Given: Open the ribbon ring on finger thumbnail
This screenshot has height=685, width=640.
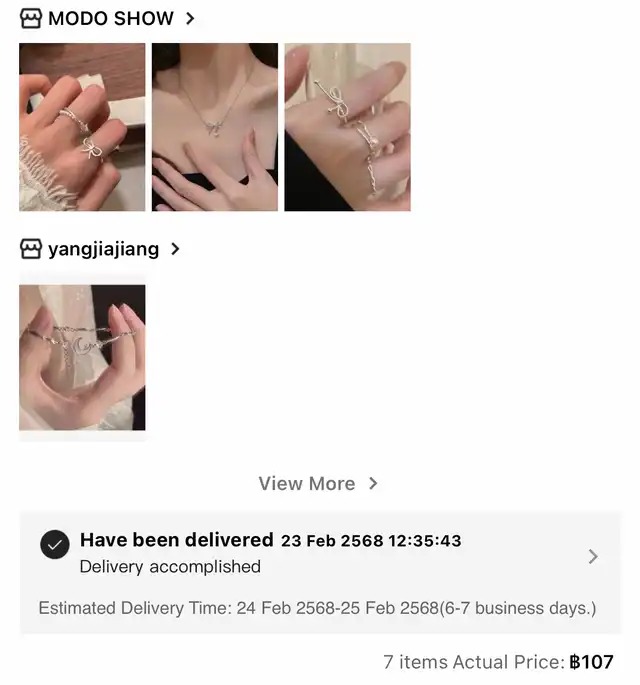Looking at the screenshot, I should pos(347,127).
